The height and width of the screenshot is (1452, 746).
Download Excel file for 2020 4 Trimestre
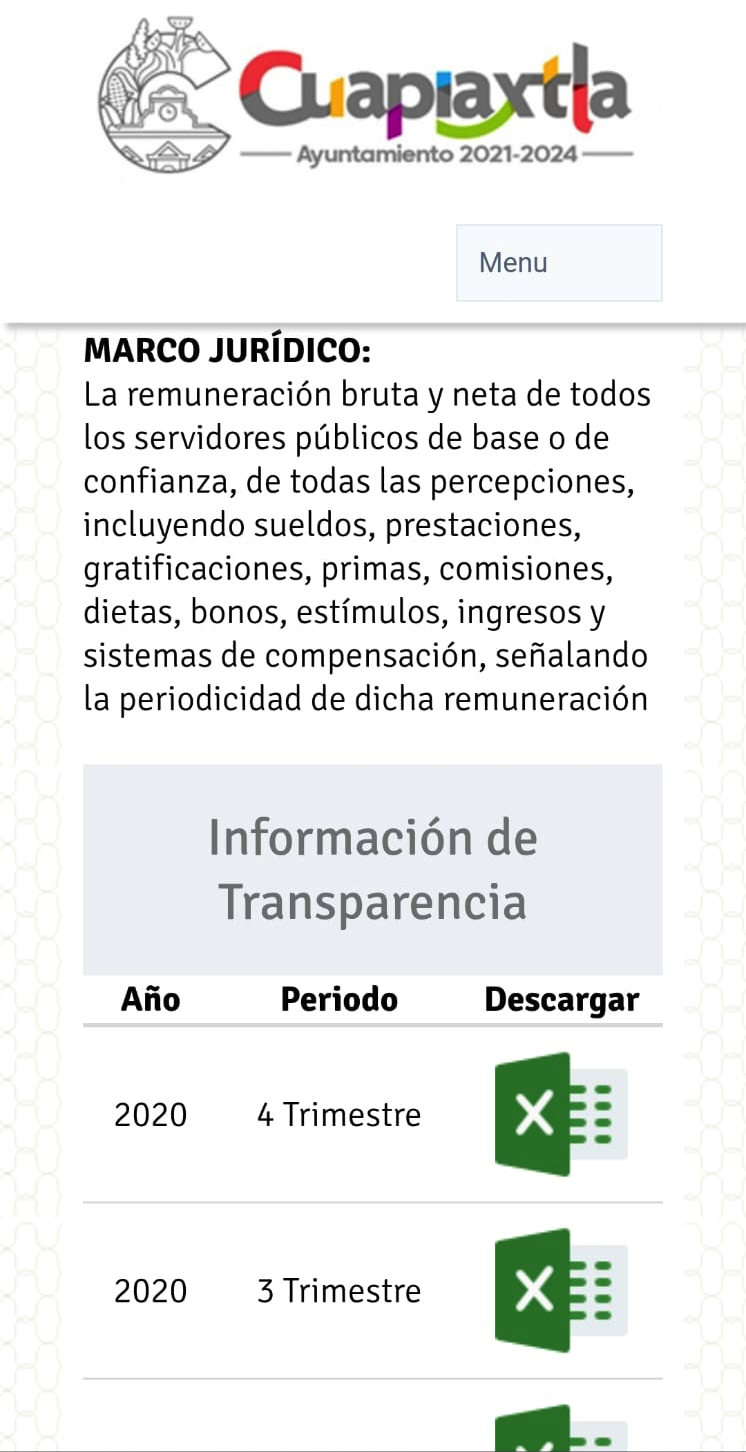pyautogui.click(x=560, y=1114)
